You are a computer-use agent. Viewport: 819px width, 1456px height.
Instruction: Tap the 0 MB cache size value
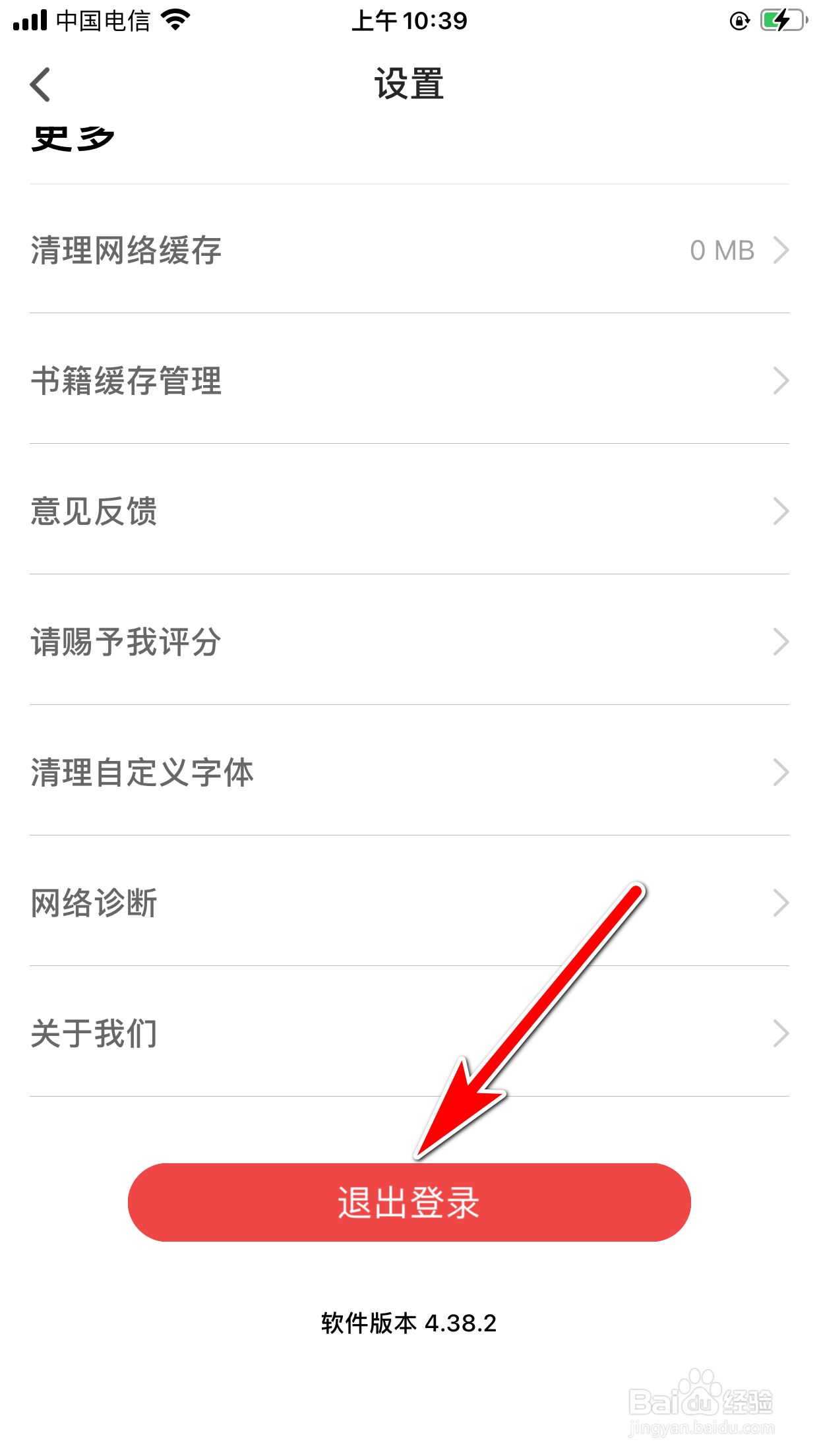tap(721, 250)
